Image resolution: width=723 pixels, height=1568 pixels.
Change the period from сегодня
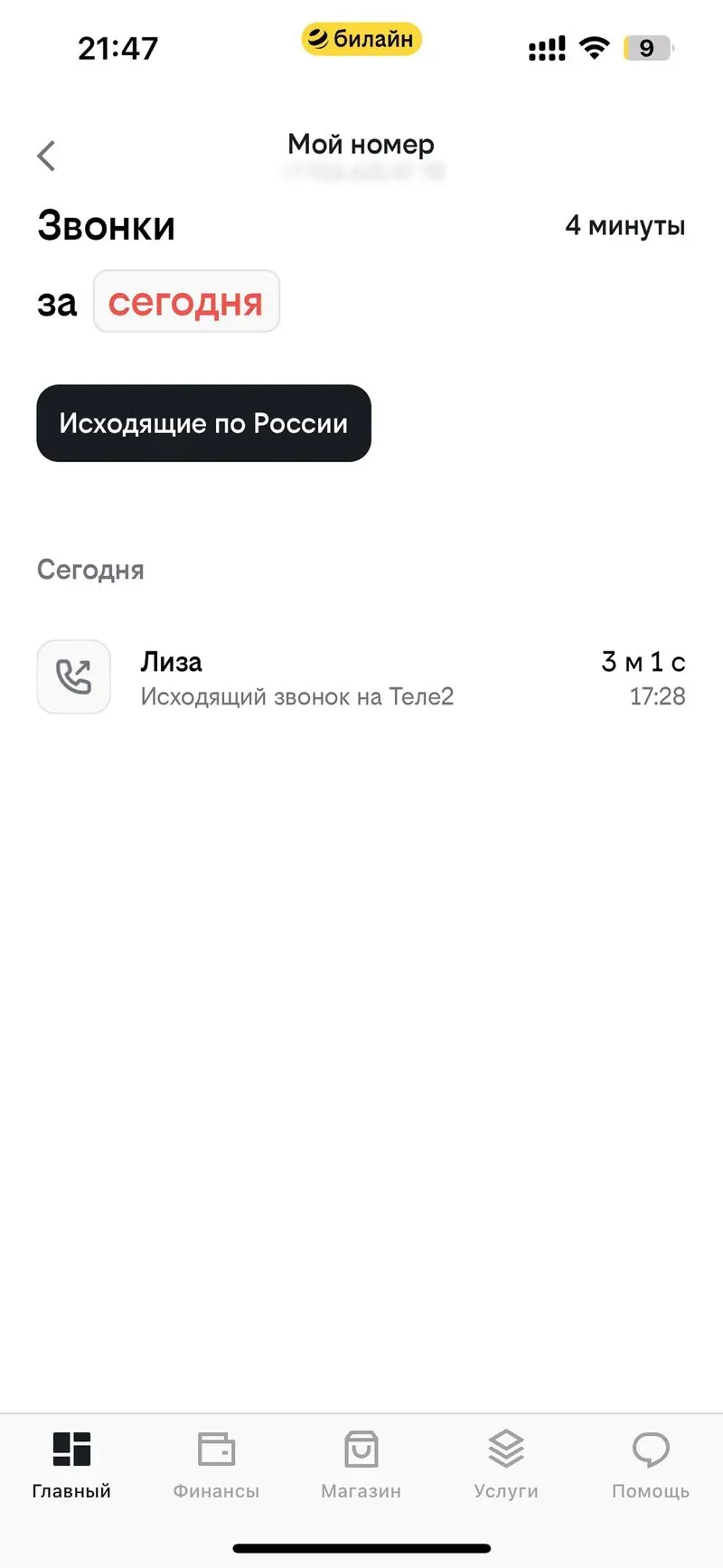[x=186, y=302]
